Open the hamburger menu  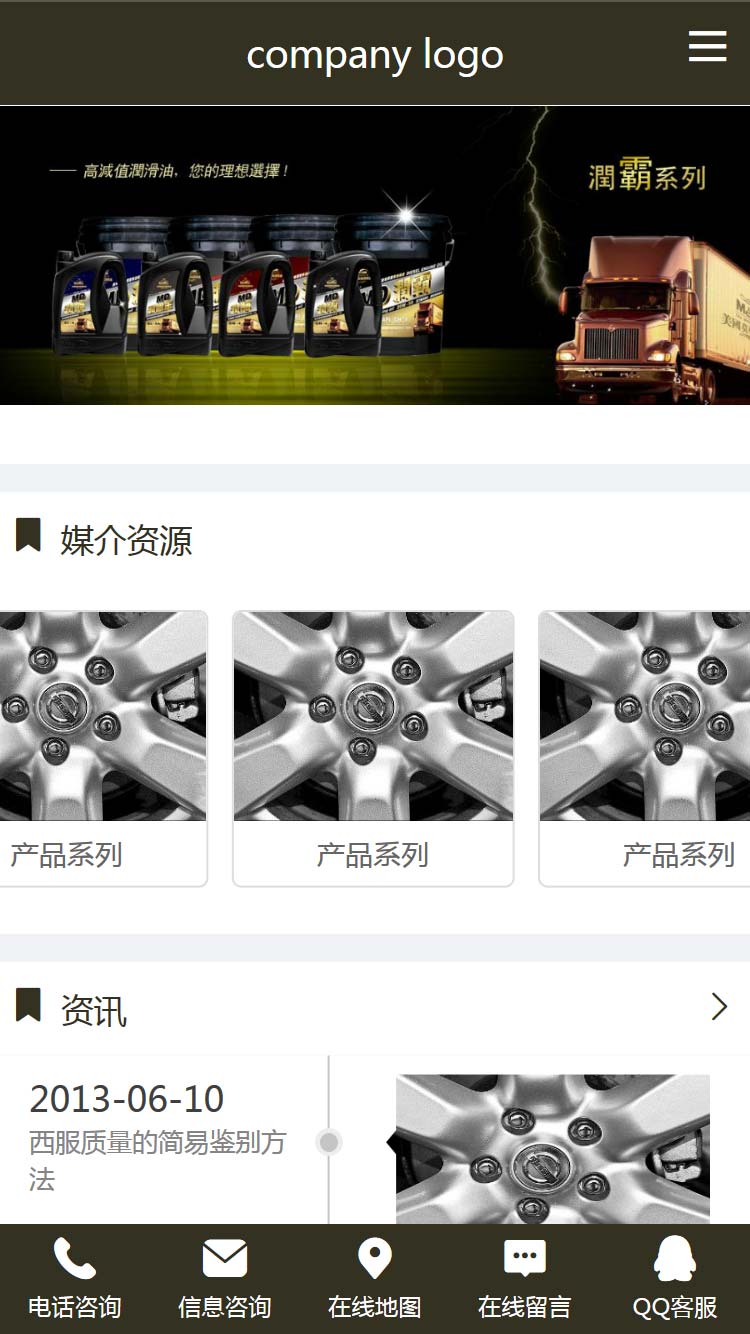click(707, 46)
